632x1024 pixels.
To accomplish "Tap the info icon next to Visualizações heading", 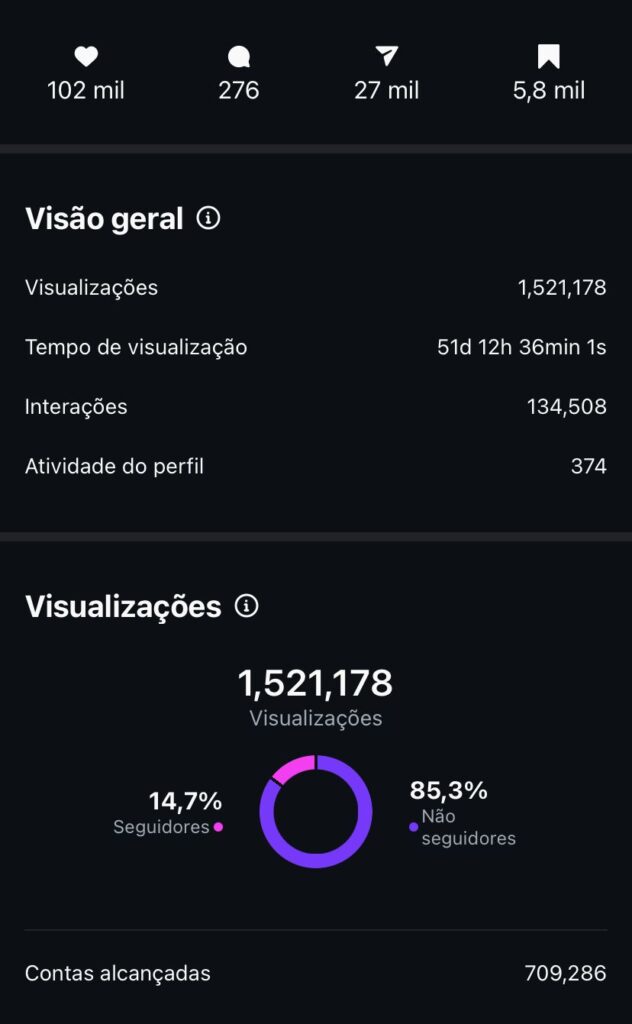I will (246, 606).
